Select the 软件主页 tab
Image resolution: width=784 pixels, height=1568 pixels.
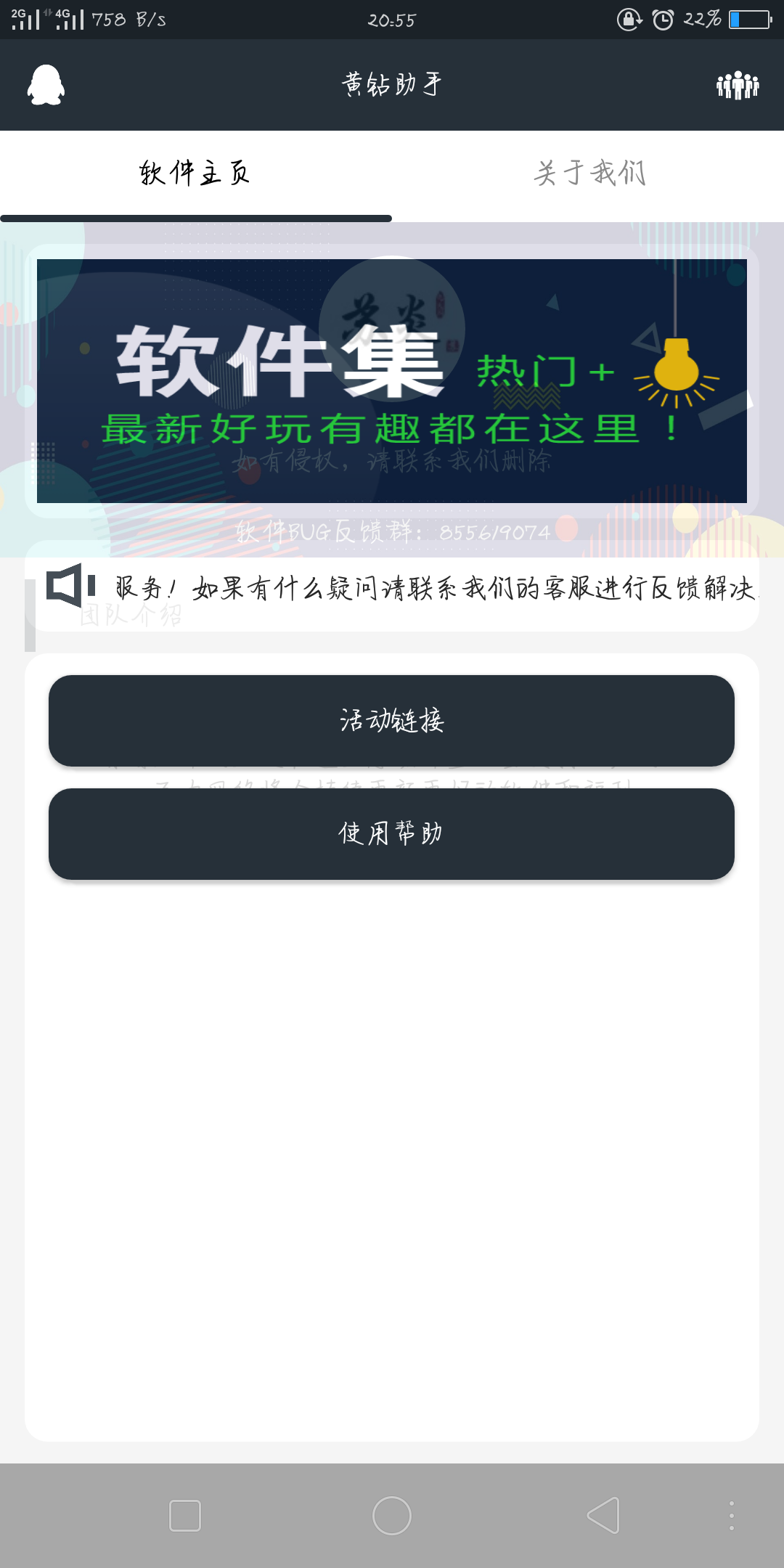195,173
